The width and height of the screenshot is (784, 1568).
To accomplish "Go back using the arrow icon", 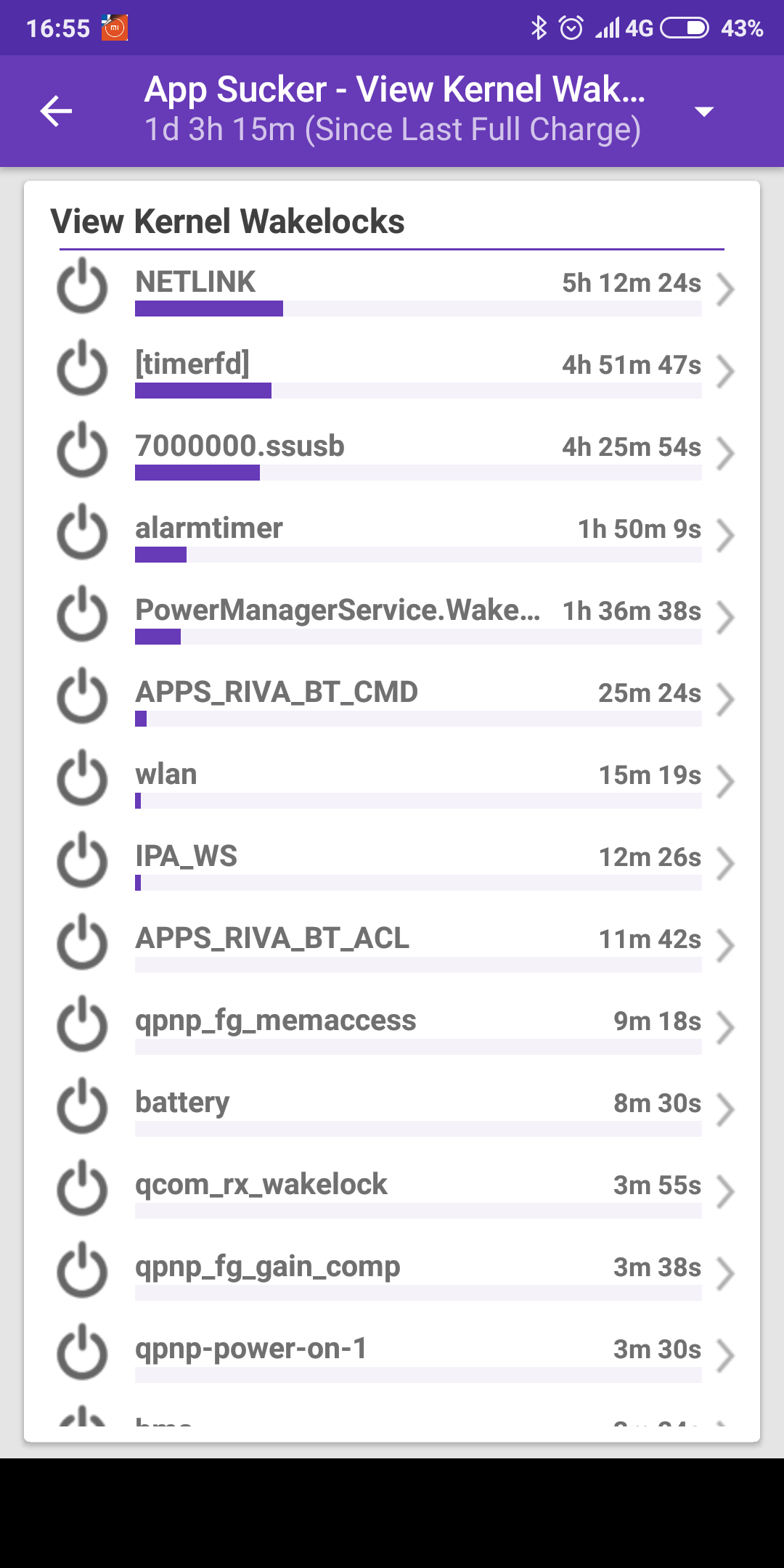I will [x=56, y=111].
